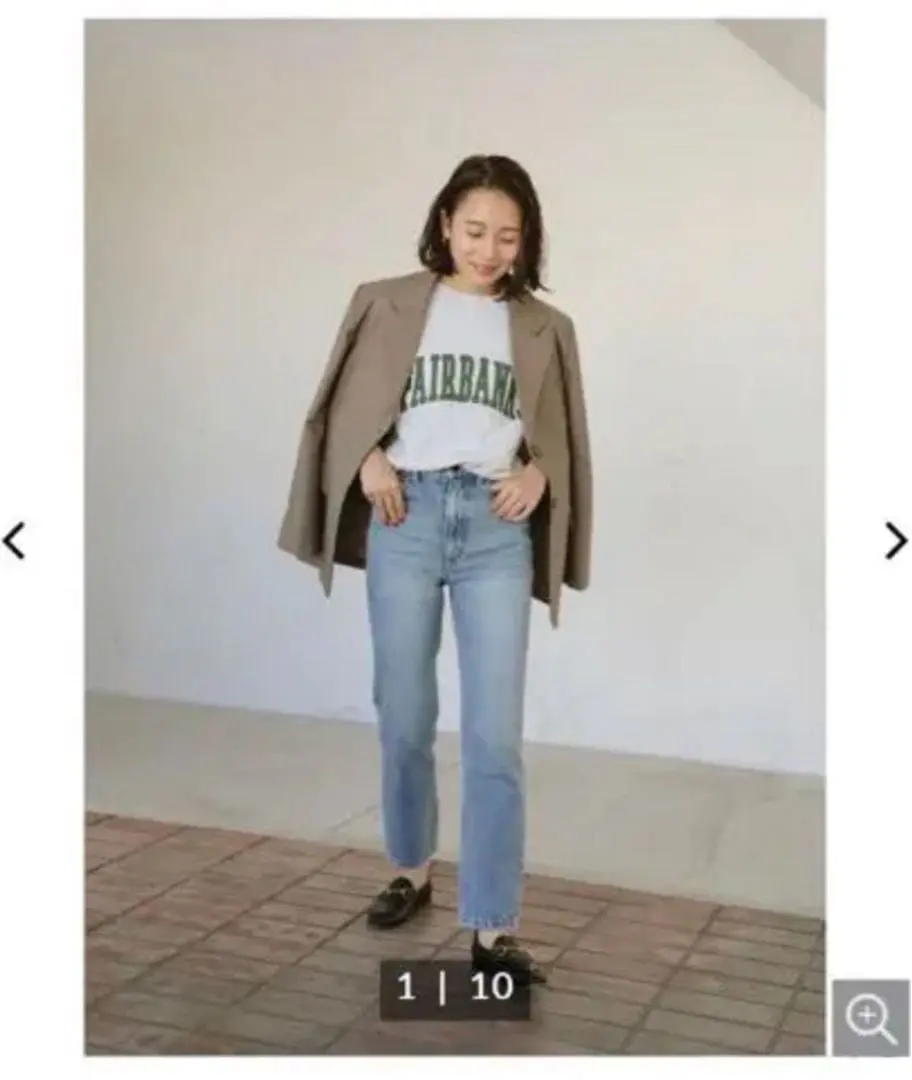
Task: Show the next product image
Action: tap(896, 541)
